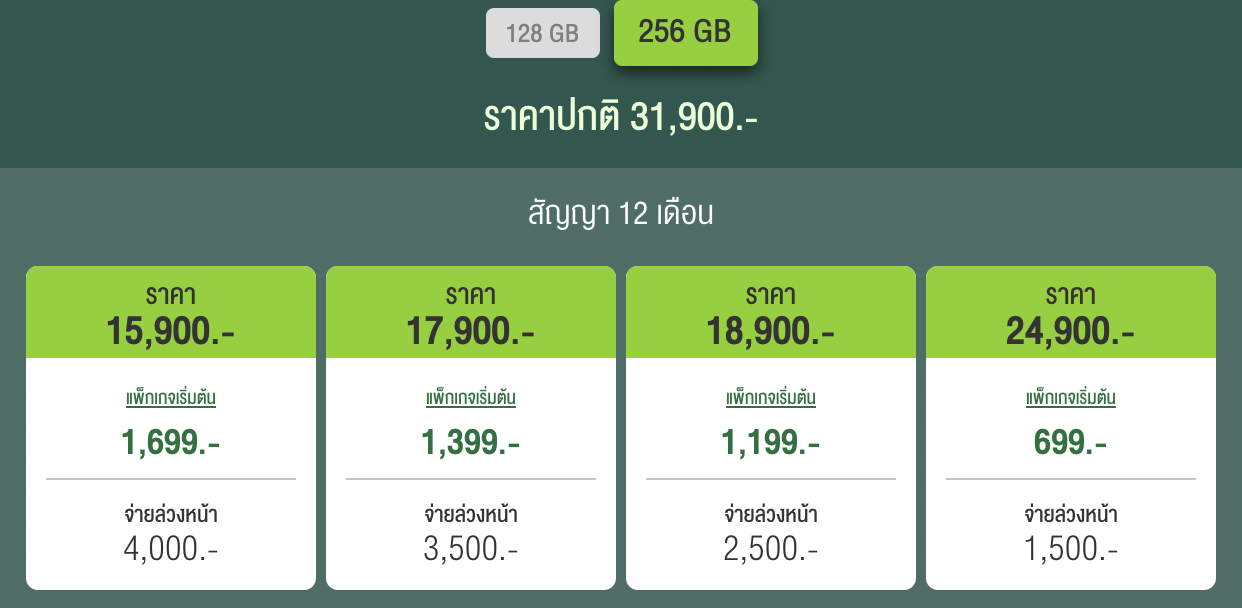1242x608 pixels.
Task: Open starting package link under 17,900.- price
Action: pos(471,398)
